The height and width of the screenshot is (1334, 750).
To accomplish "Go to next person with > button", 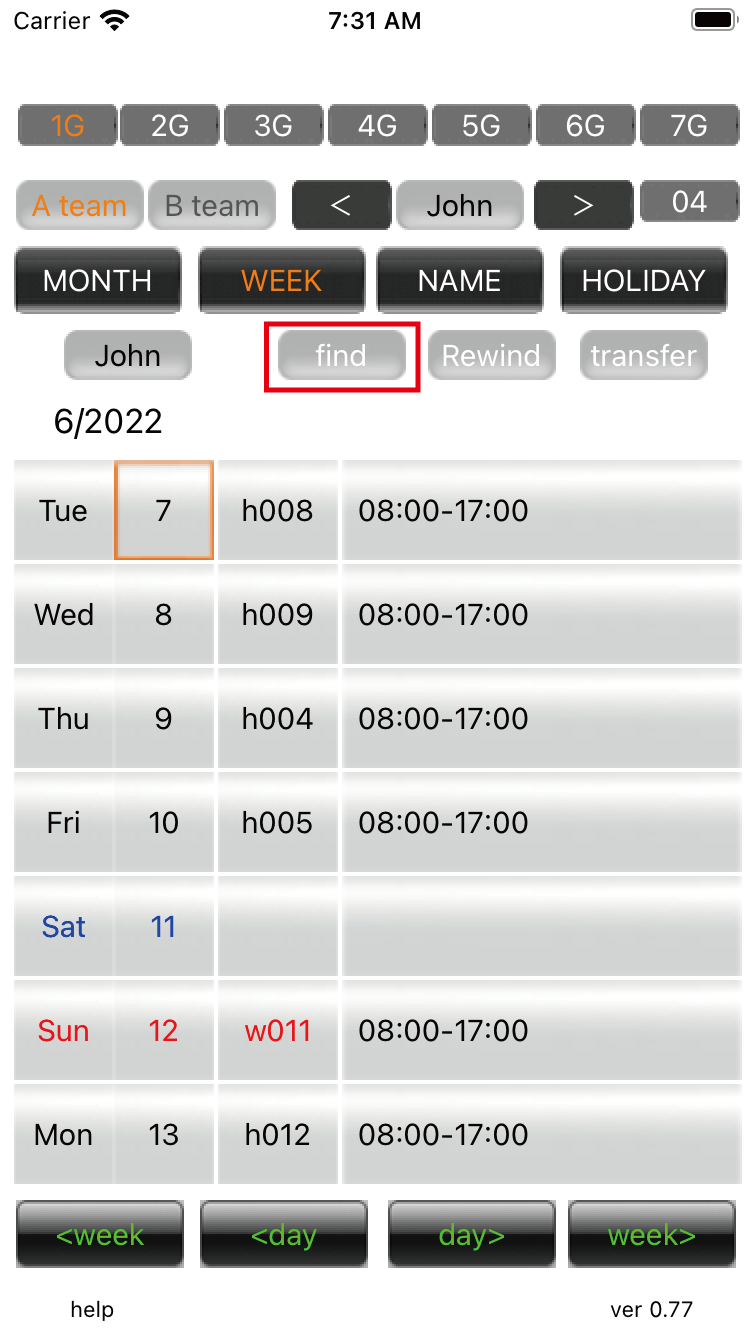I will coord(583,206).
